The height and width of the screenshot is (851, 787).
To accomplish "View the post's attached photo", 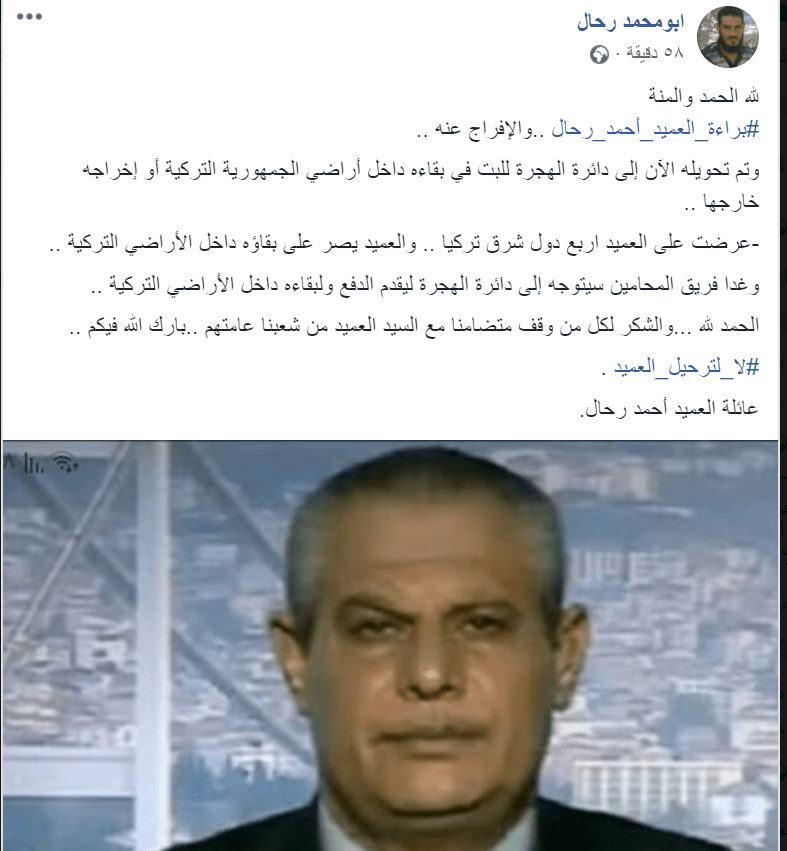I will point(393,645).
